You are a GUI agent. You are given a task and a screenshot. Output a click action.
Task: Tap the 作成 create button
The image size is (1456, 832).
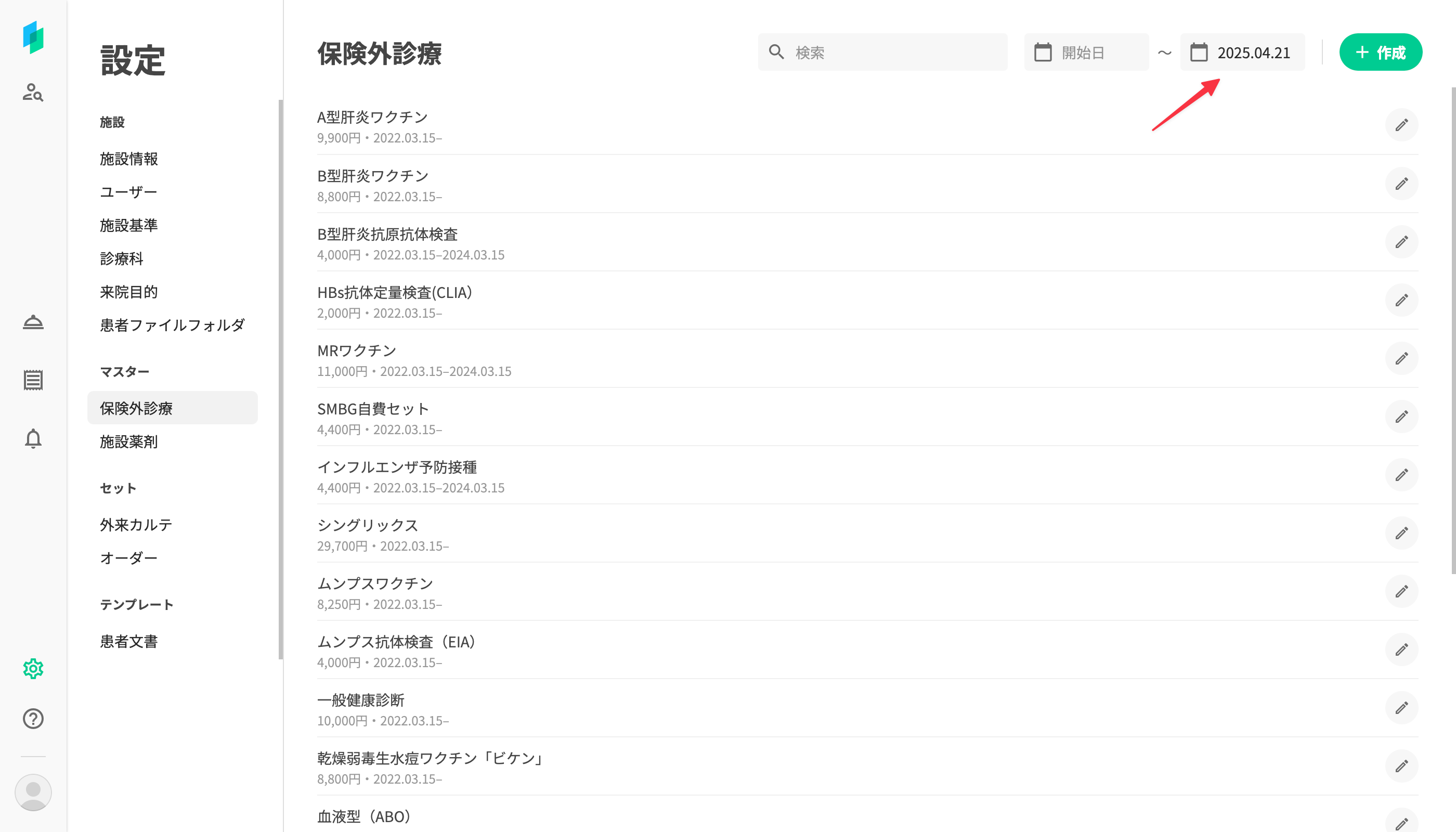pos(1380,53)
